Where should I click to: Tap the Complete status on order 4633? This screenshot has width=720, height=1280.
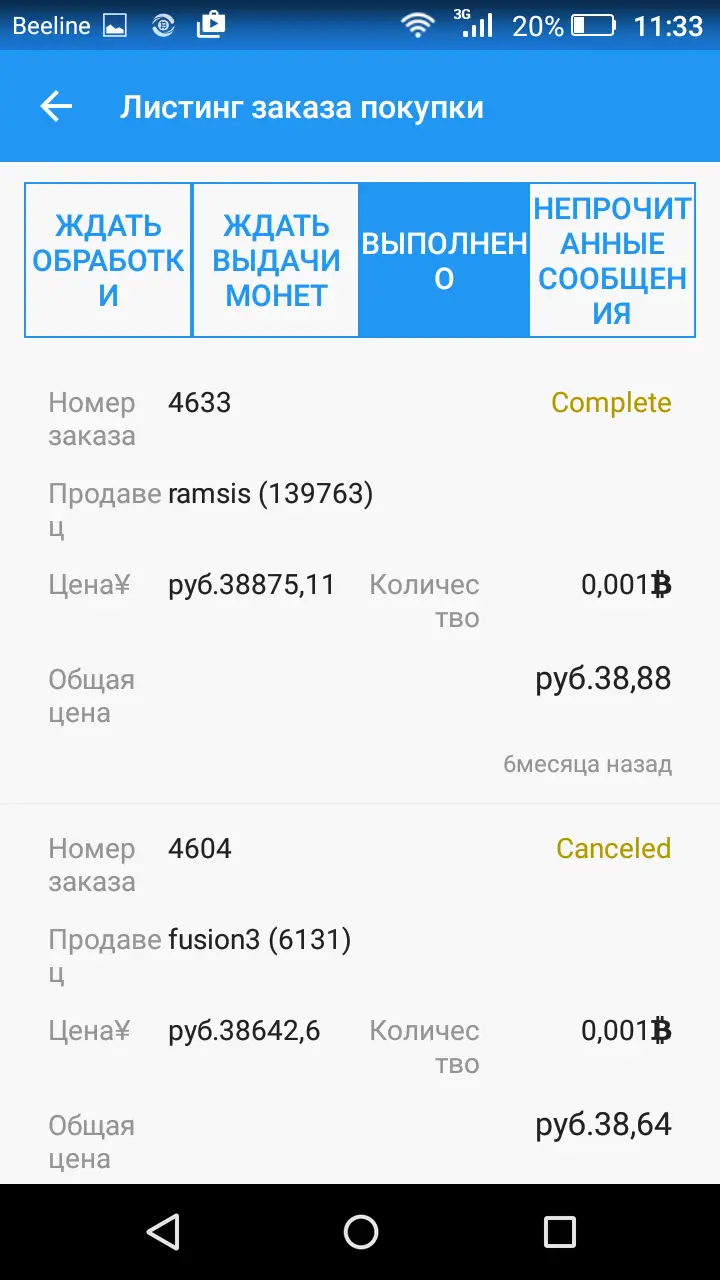[611, 402]
